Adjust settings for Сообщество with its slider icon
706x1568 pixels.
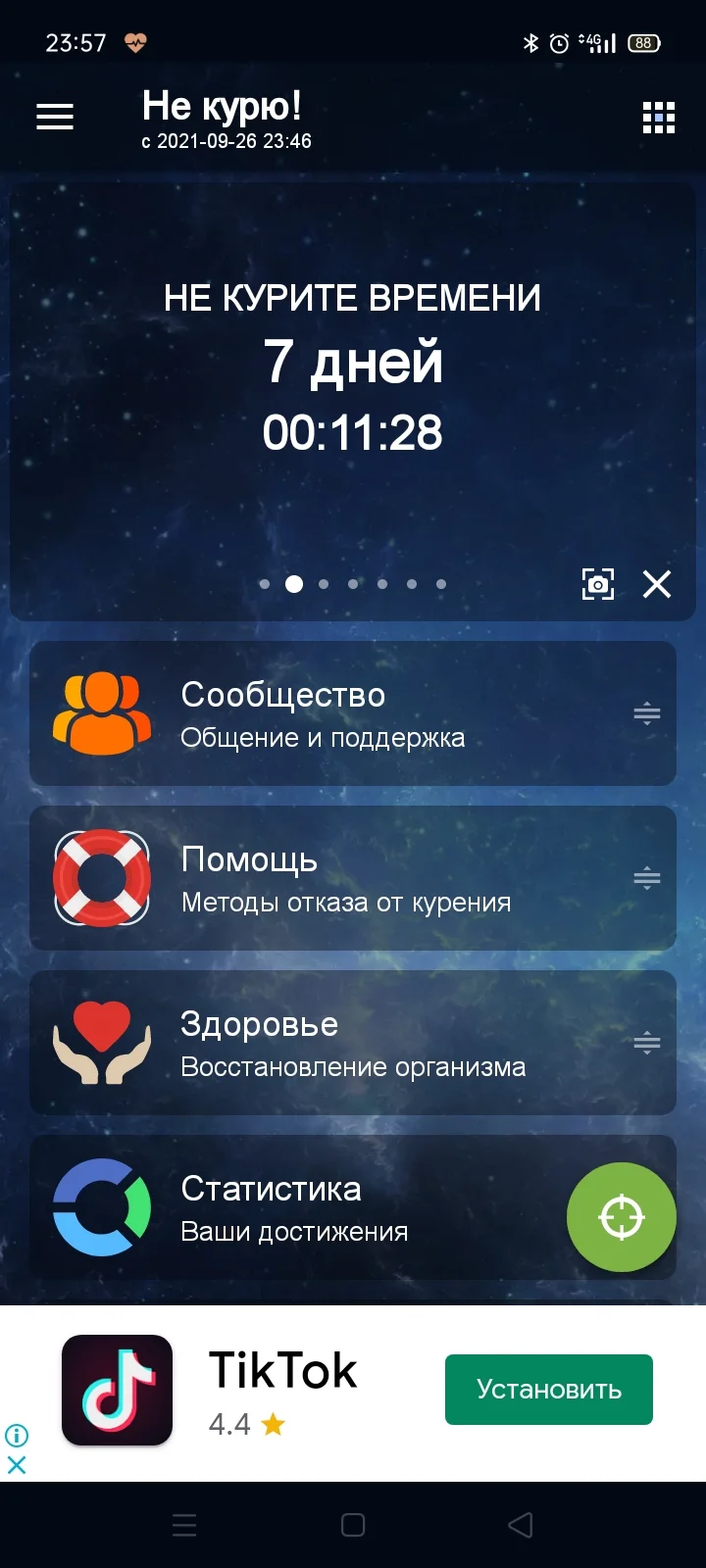645,712
